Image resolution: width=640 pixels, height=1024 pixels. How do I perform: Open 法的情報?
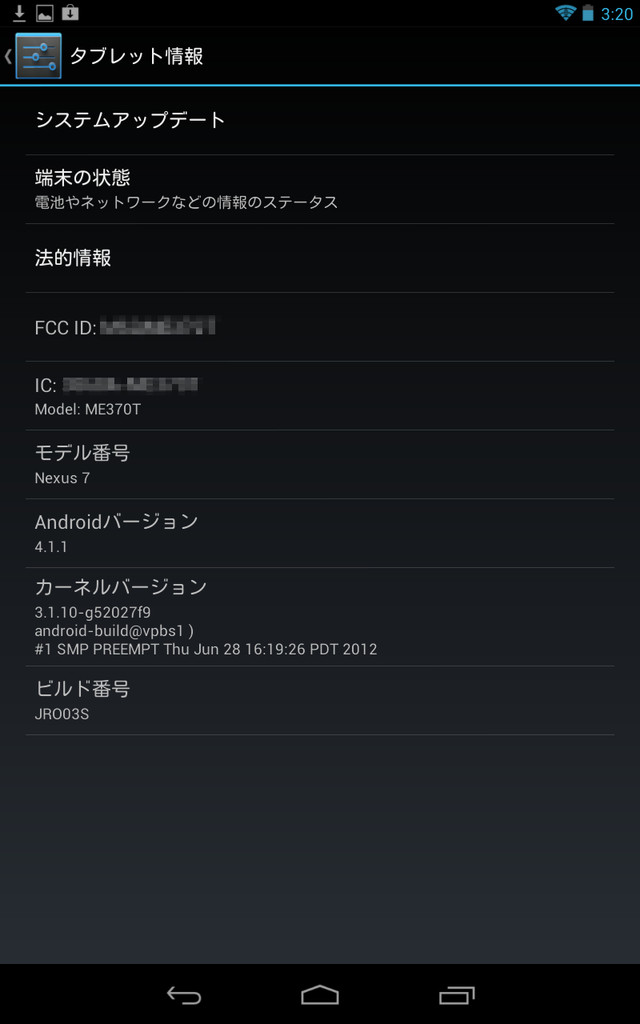pyautogui.click(x=320, y=258)
